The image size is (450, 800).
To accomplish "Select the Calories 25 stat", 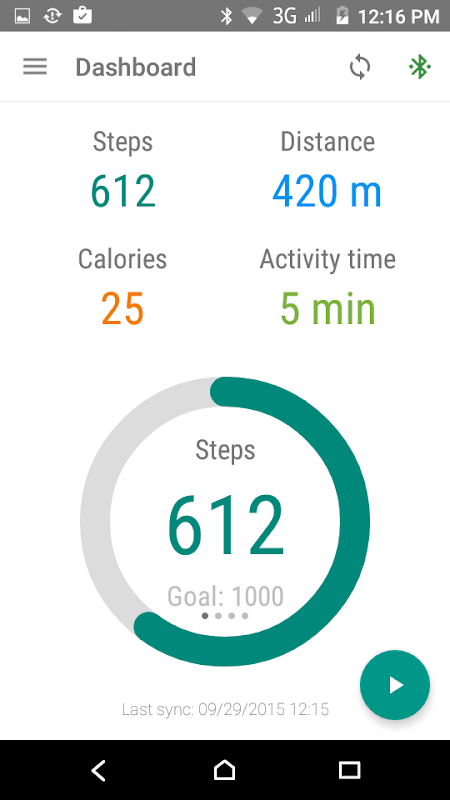I will click(x=122, y=286).
